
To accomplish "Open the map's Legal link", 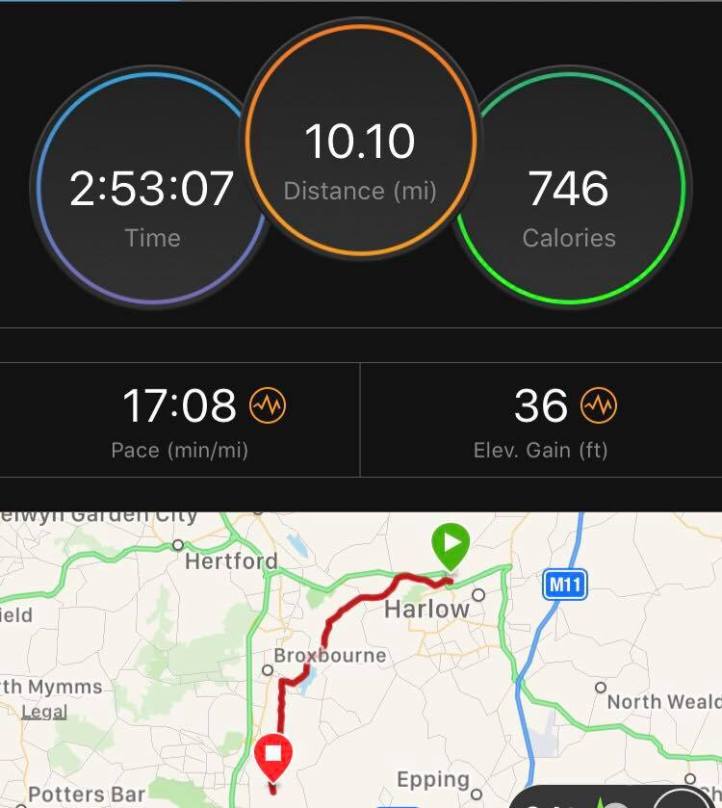I will [x=43, y=712].
